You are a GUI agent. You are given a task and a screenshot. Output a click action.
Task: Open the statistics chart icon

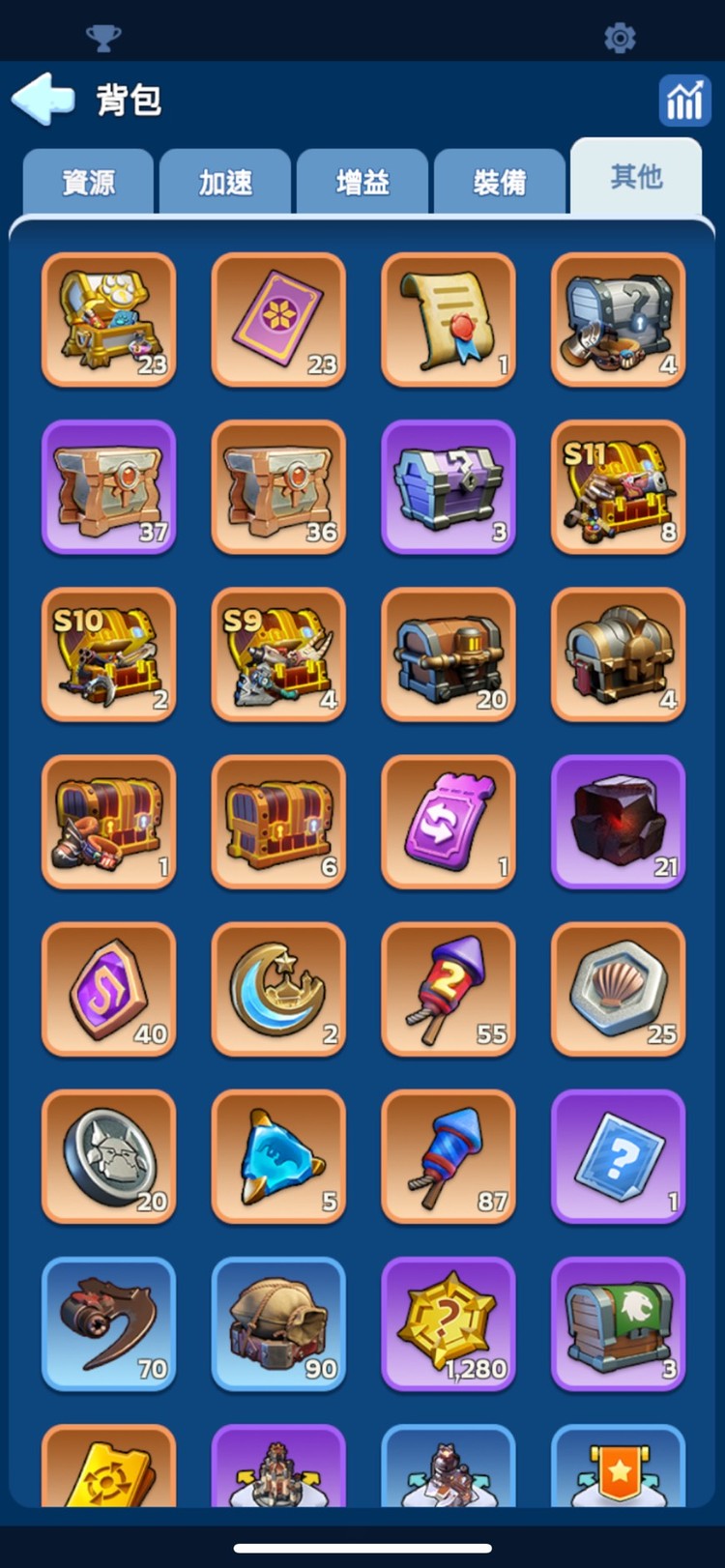(683, 100)
